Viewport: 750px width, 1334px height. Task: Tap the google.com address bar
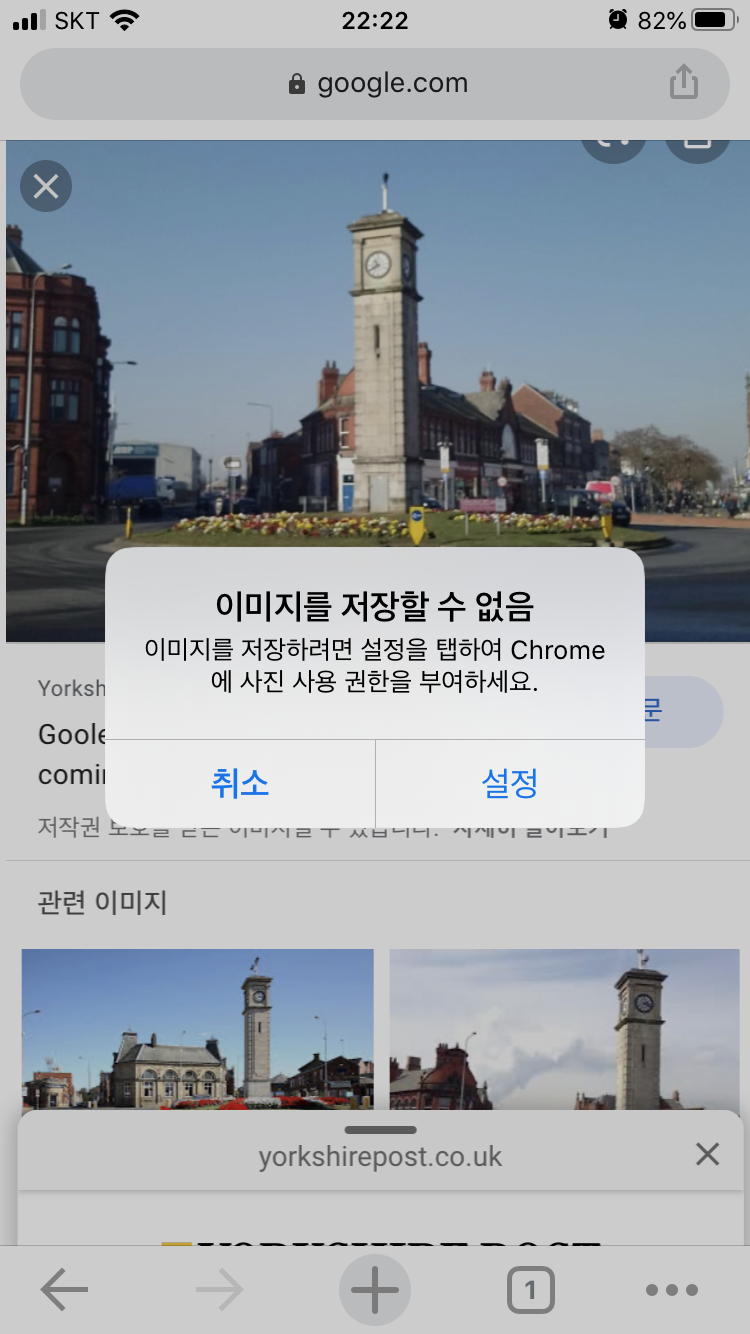[375, 84]
